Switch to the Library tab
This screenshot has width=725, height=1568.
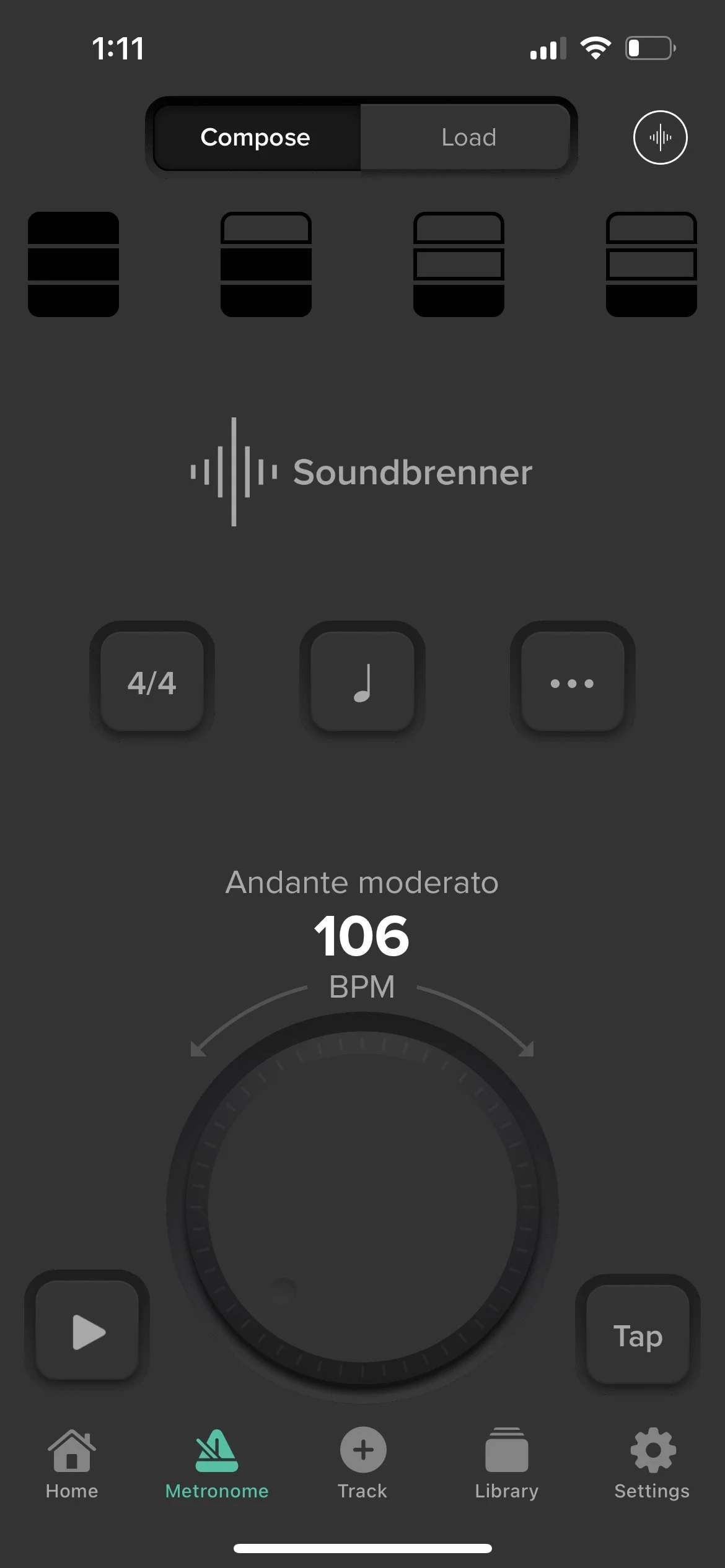point(507,1464)
